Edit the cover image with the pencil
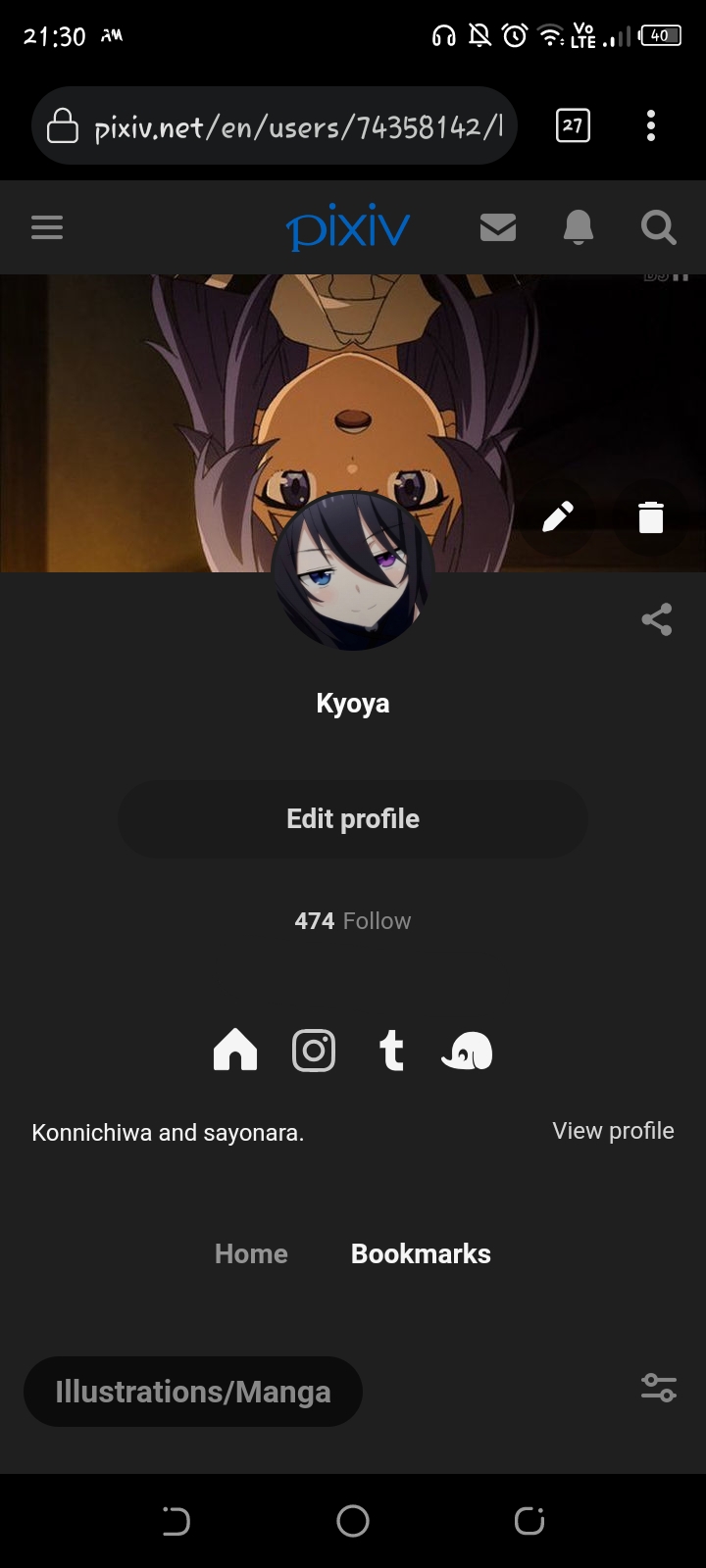Image resolution: width=706 pixels, height=1568 pixels. [x=558, y=516]
